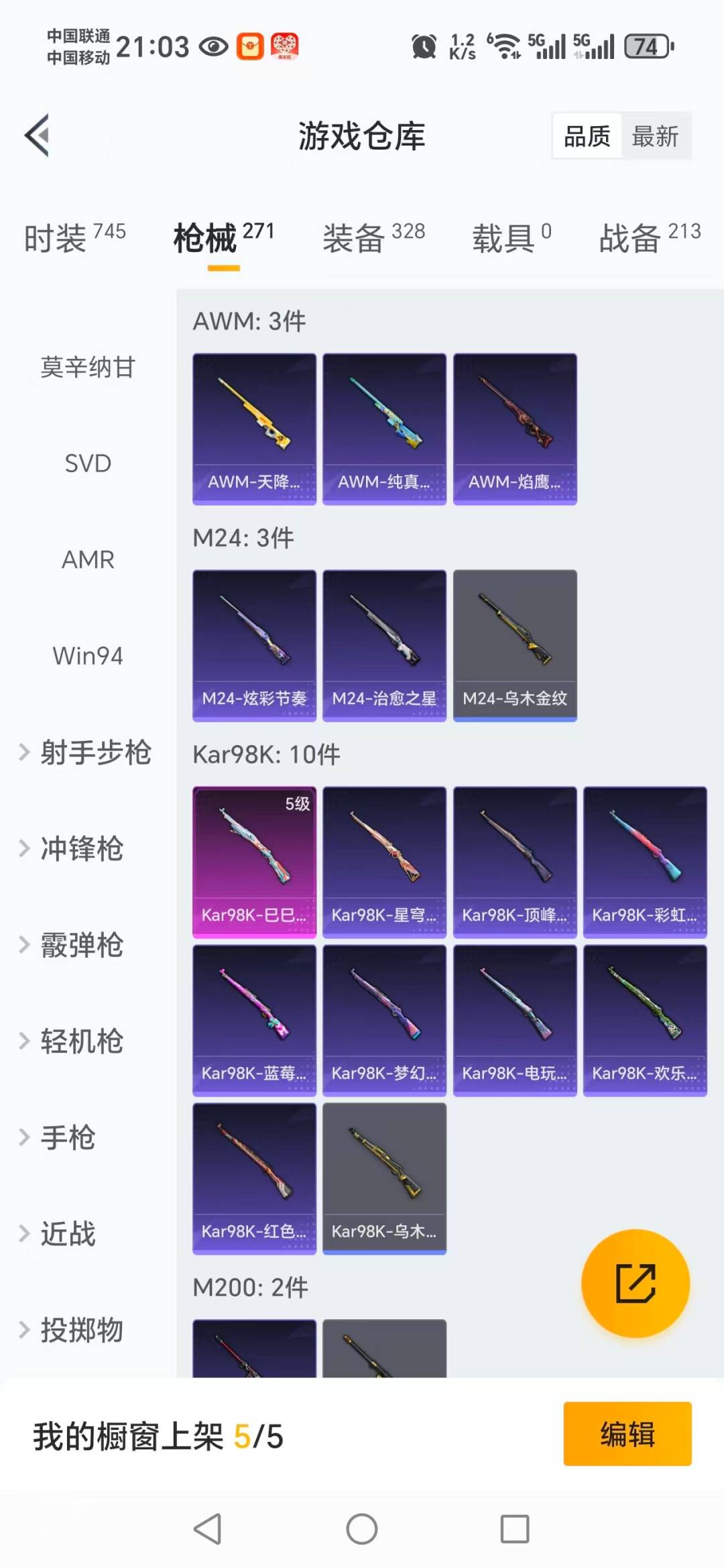Open the 装备 tab

click(x=373, y=238)
